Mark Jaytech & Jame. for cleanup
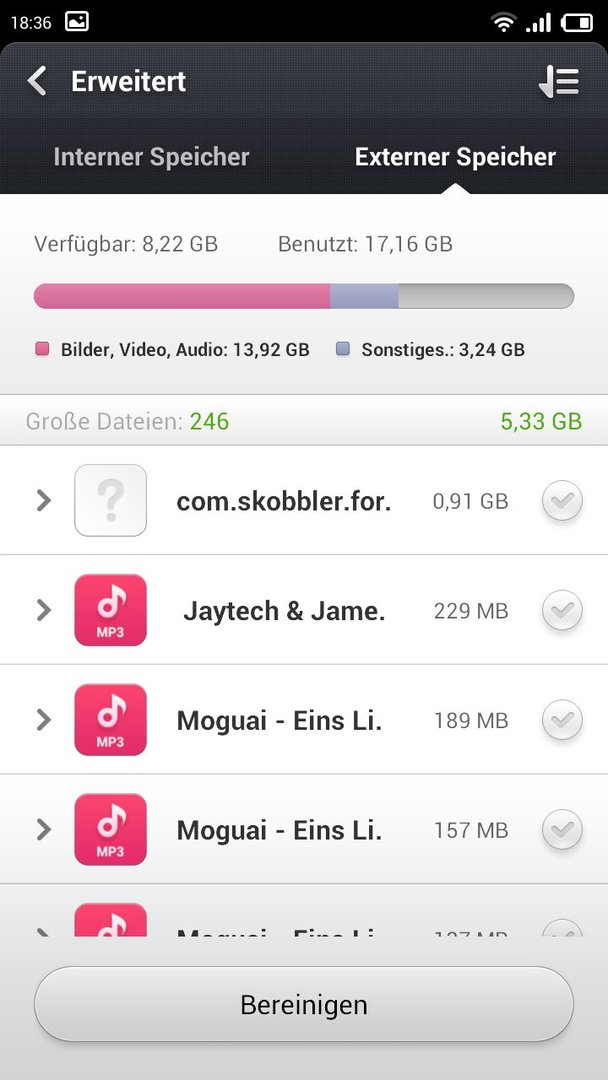Viewport: 608px width, 1080px height. point(562,611)
